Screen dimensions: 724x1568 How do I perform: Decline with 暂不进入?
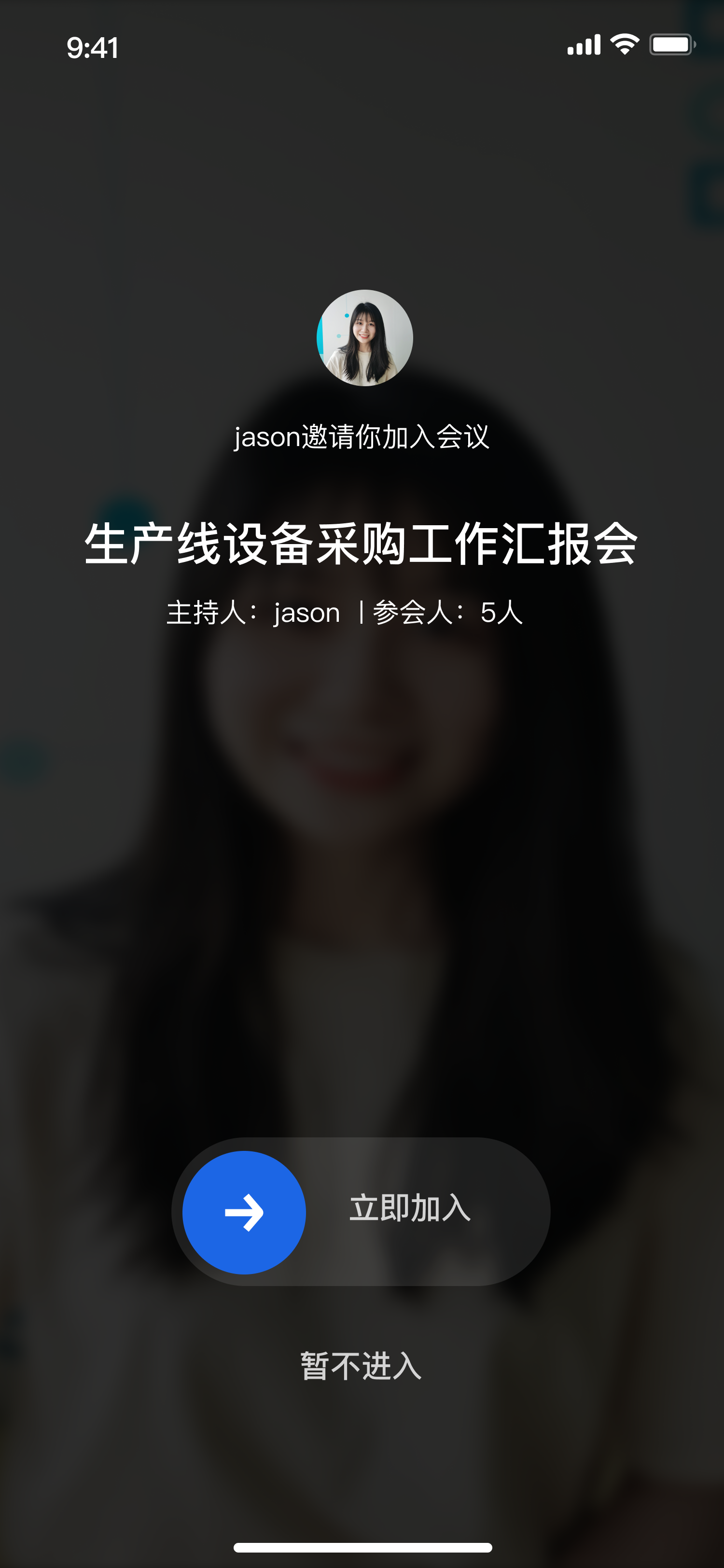(x=361, y=1366)
